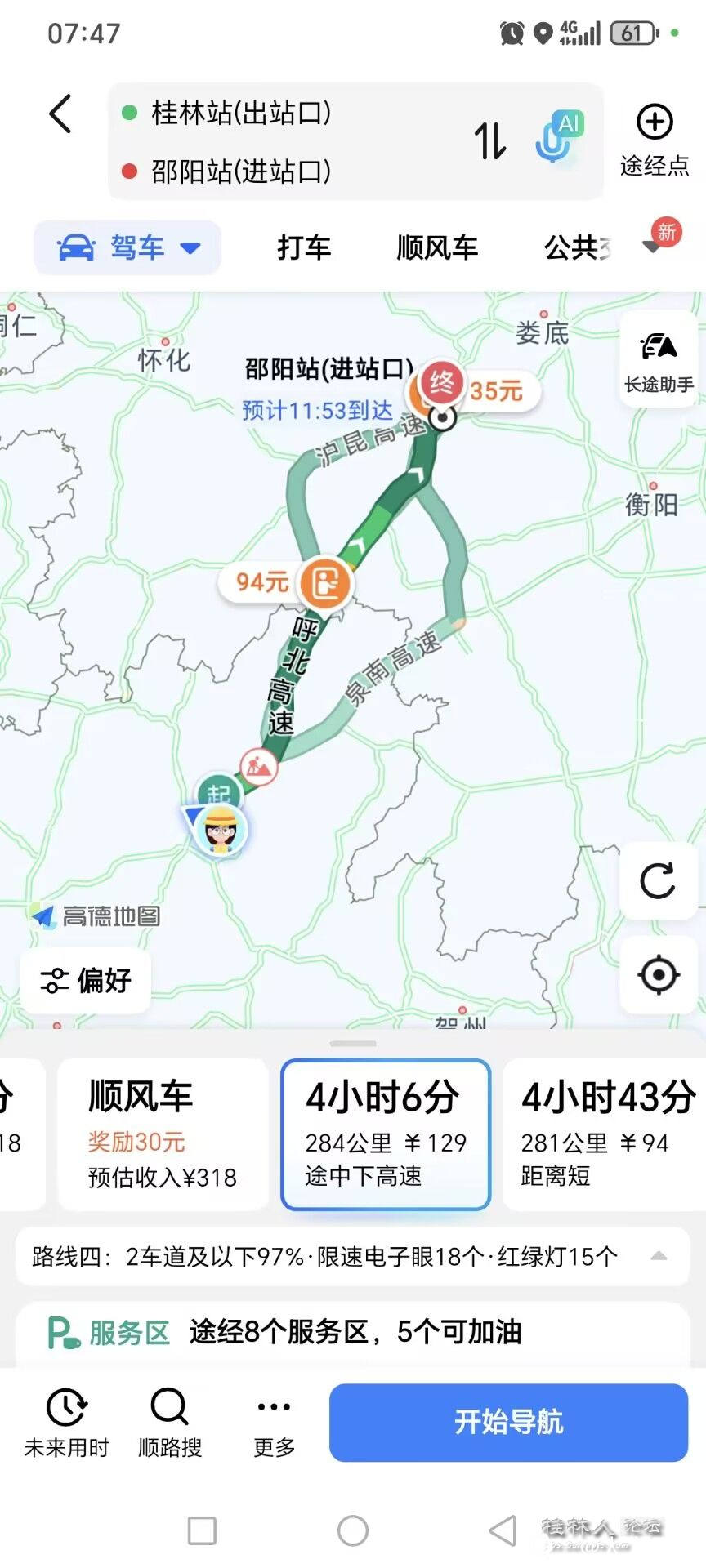Screen dimensions: 706x1568
Task: Open 长途助手 long-trip assistant
Action: coord(659,359)
